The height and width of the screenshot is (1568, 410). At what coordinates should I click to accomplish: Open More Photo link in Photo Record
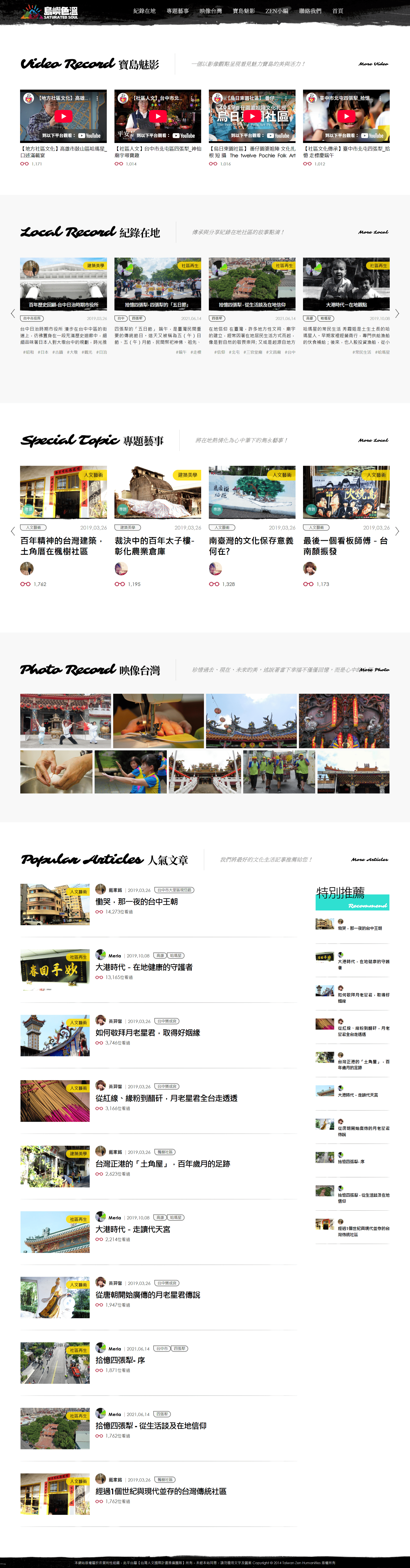pyautogui.click(x=374, y=669)
